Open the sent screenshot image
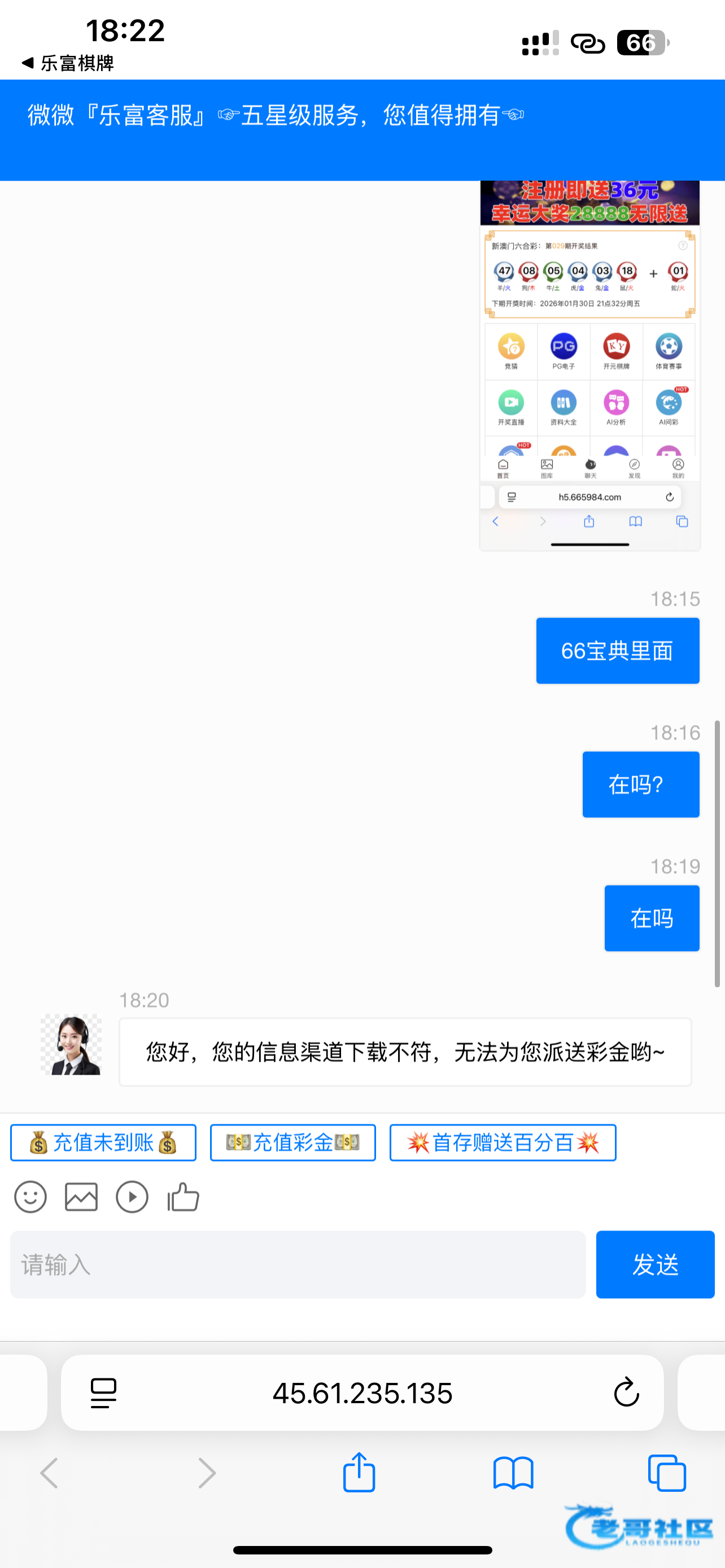 pyautogui.click(x=589, y=365)
